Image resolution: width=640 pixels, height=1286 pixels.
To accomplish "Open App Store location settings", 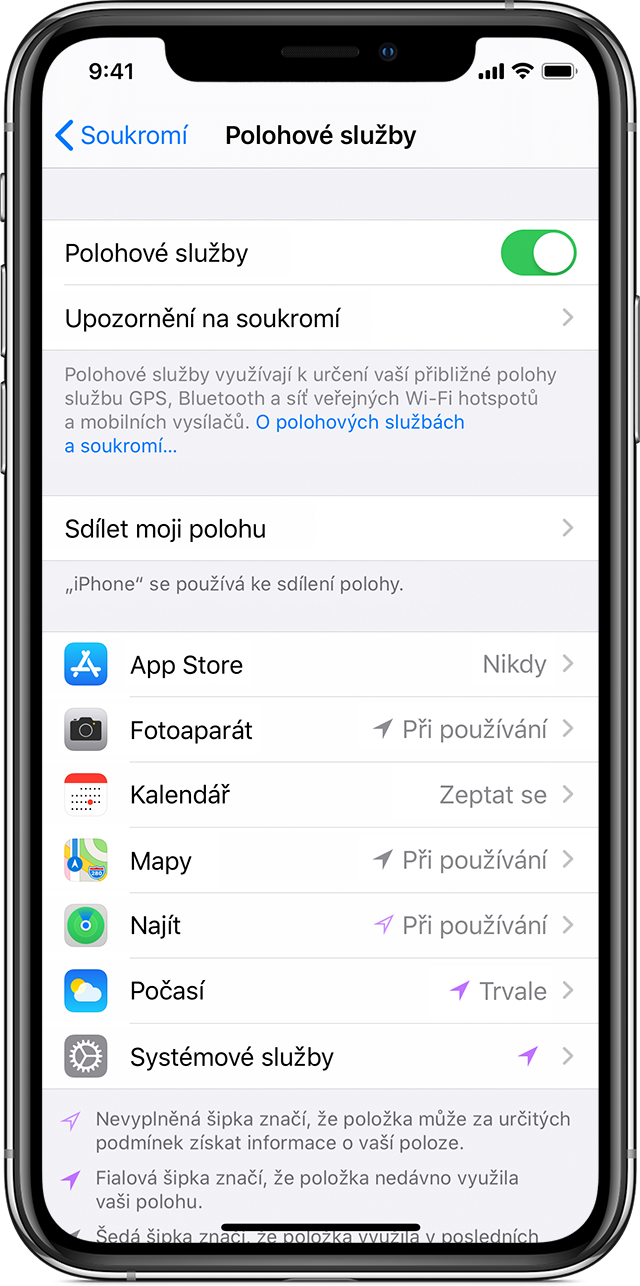I will point(320,665).
